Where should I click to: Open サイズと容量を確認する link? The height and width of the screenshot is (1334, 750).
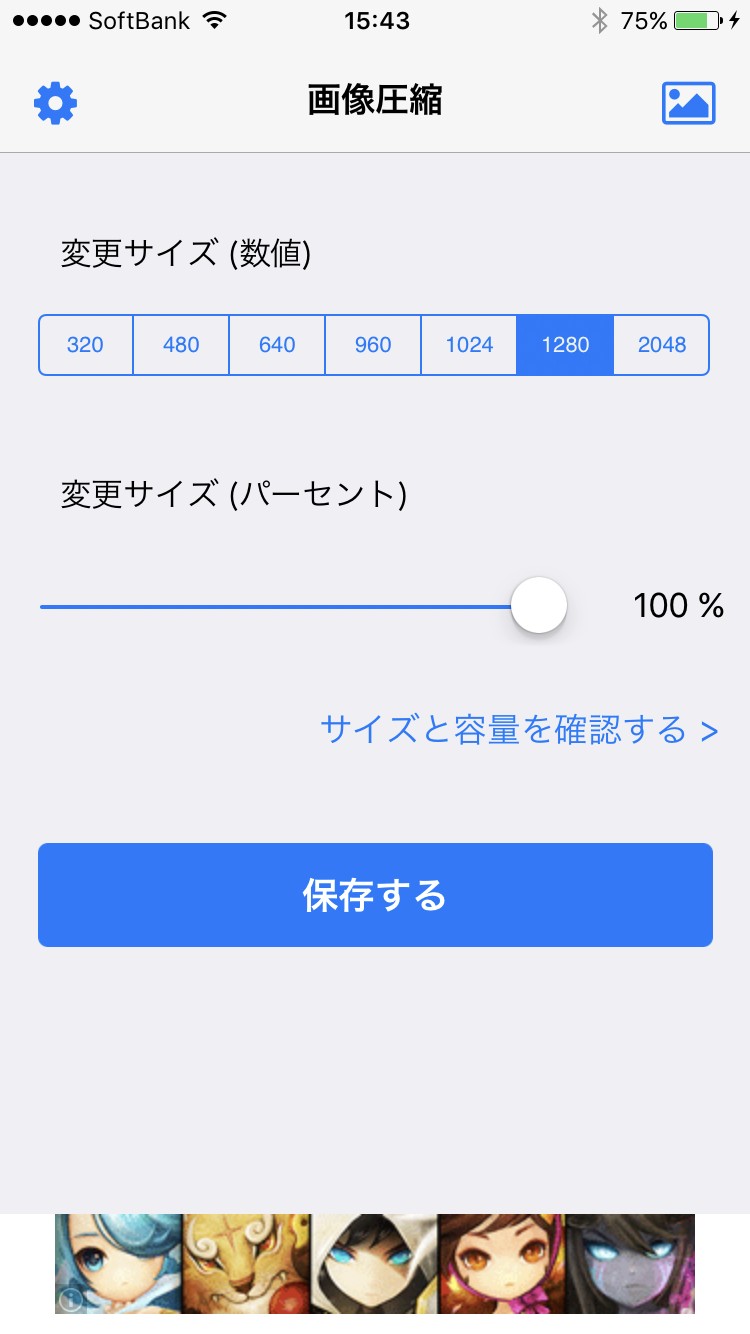pyautogui.click(x=519, y=730)
